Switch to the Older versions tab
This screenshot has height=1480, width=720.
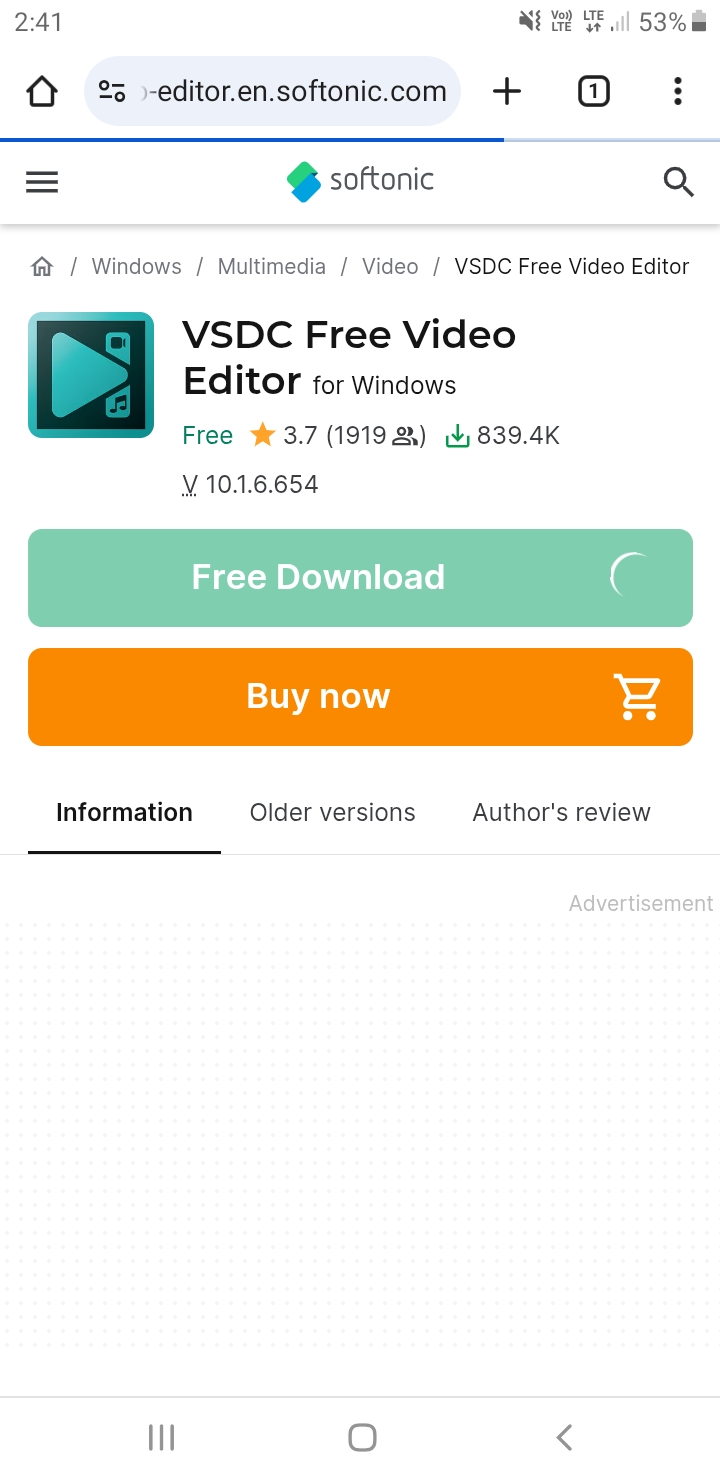(x=333, y=812)
